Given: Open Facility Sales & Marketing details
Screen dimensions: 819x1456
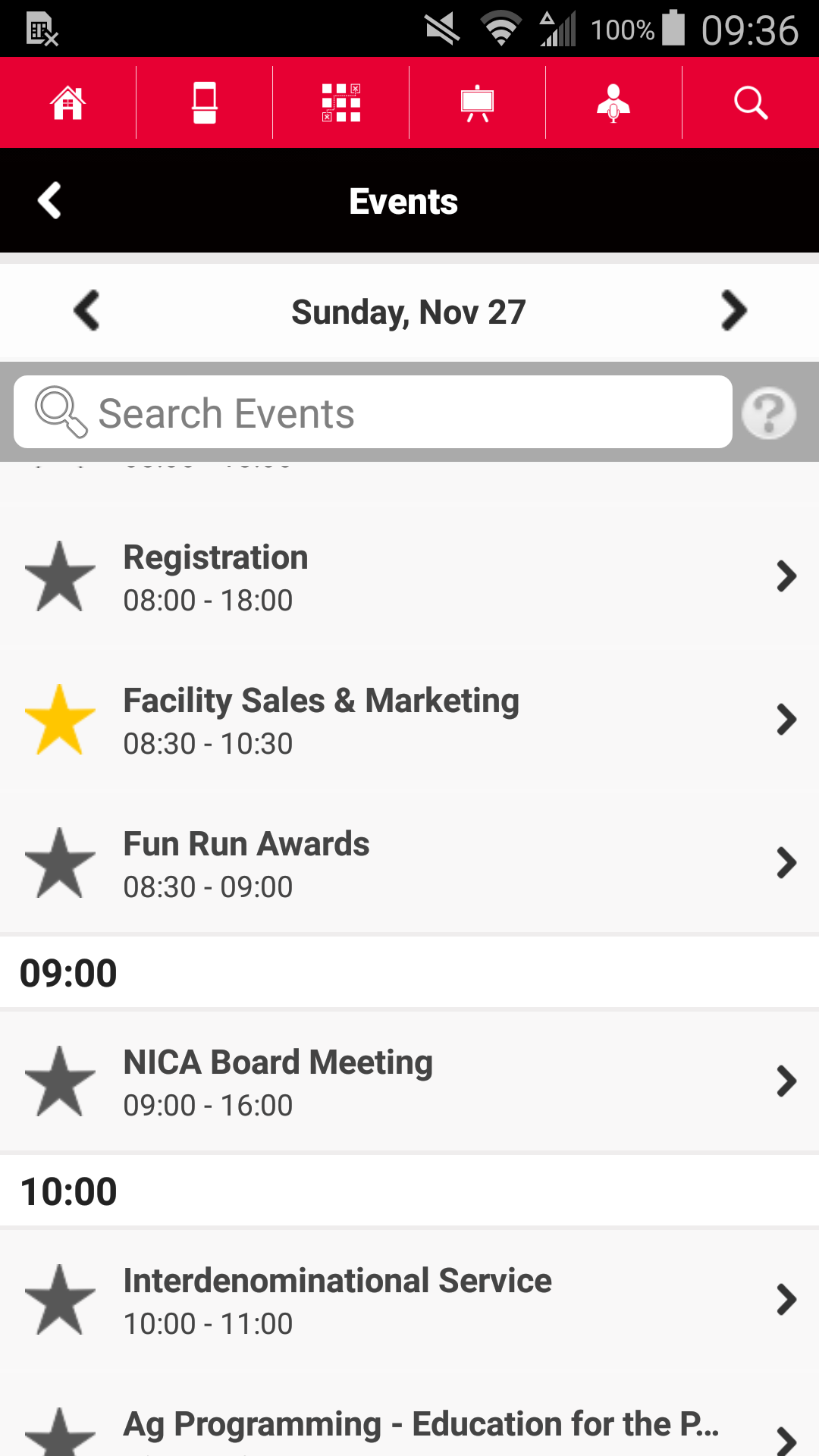Looking at the screenshot, I should tap(409, 720).
